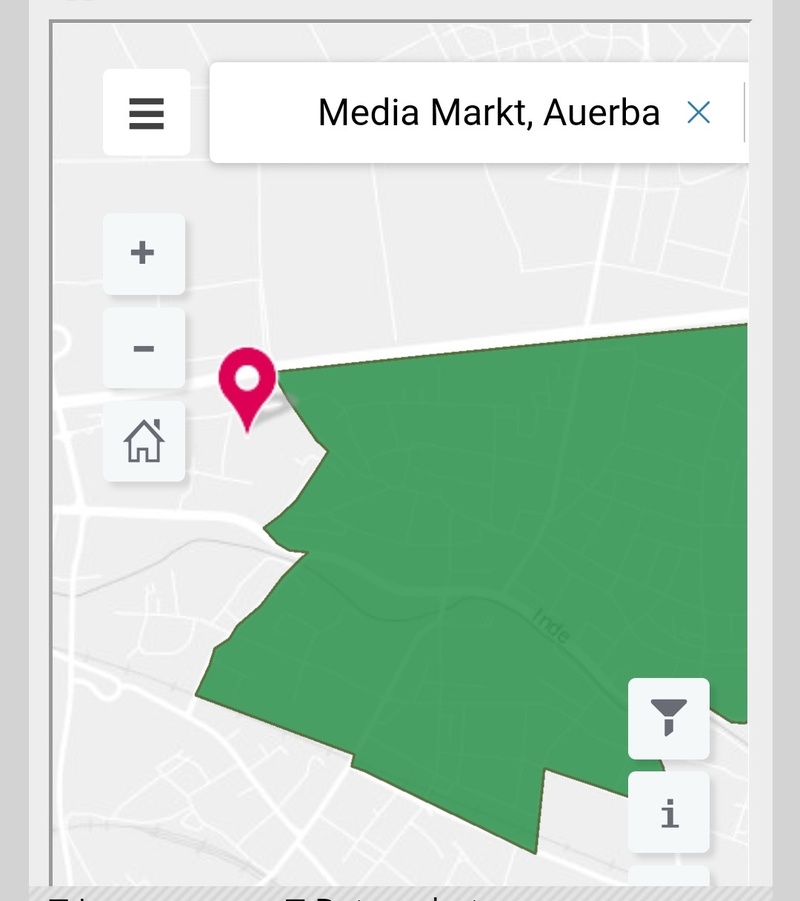Screen dimensions: 800x901
Task: Reset map to home view
Action: 143,441
